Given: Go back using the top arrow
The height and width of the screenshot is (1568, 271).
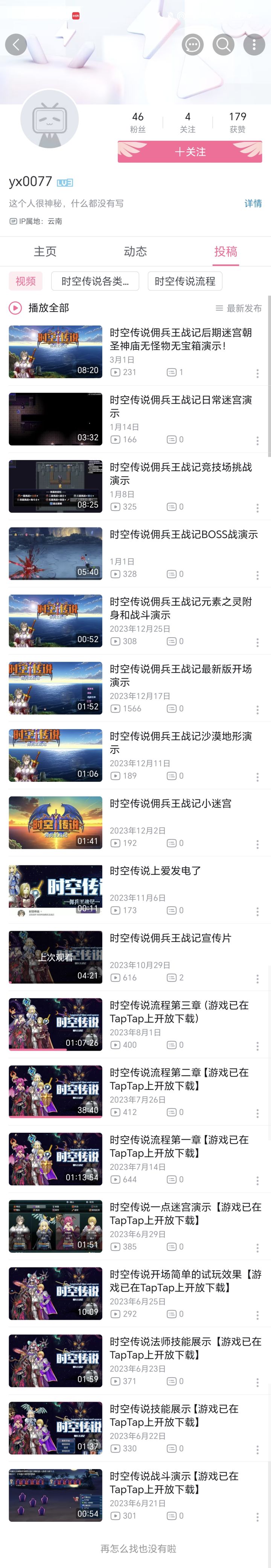Looking at the screenshot, I should [x=16, y=44].
